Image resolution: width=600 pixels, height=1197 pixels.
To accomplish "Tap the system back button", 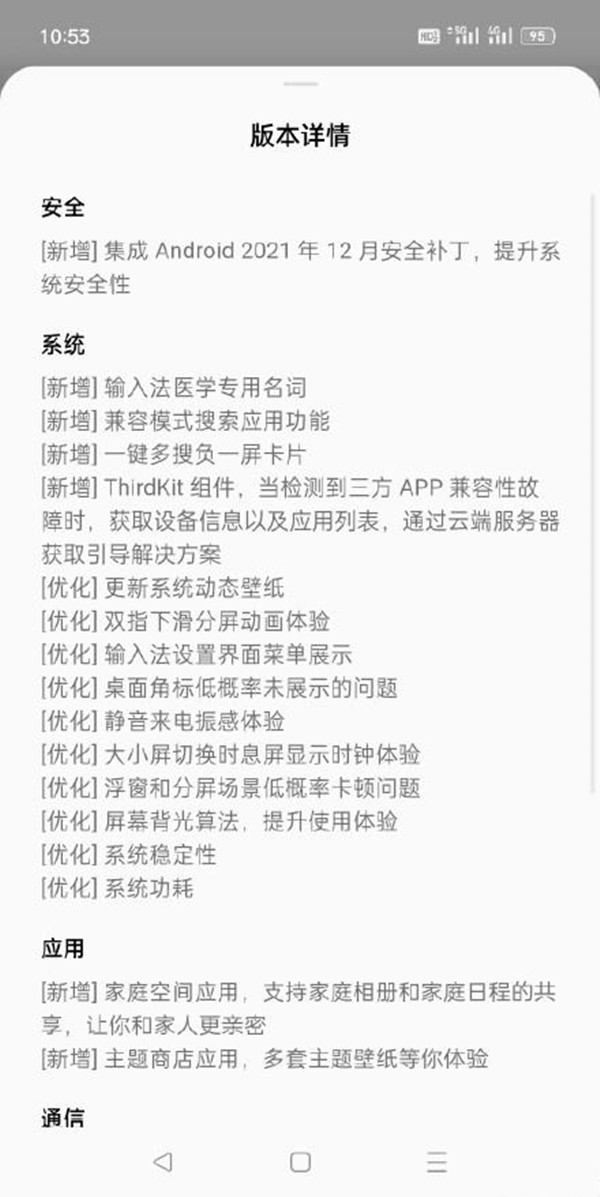I will click(163, 1161).
